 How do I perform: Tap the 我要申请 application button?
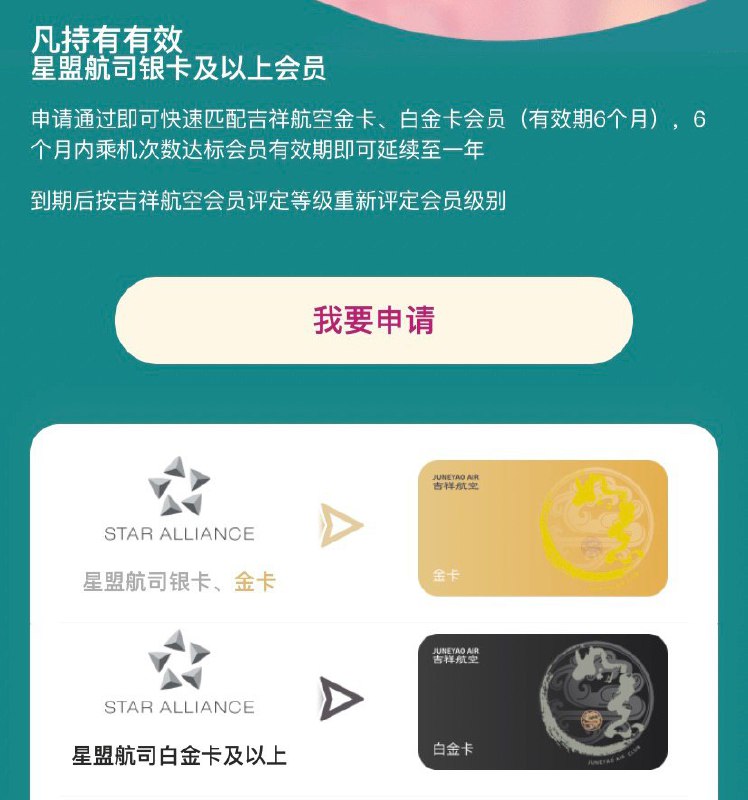point(374,321)
